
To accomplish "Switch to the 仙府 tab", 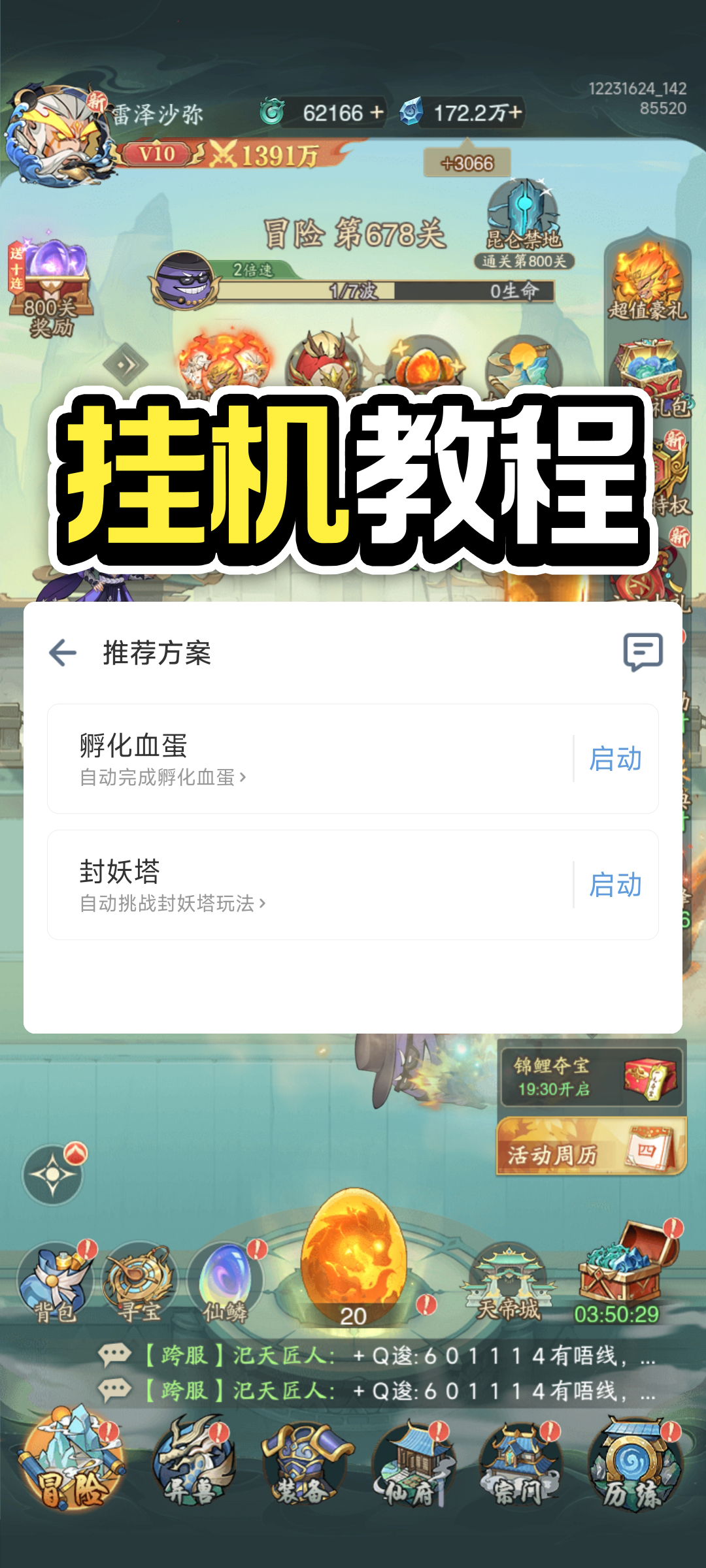I will 412,1463.
